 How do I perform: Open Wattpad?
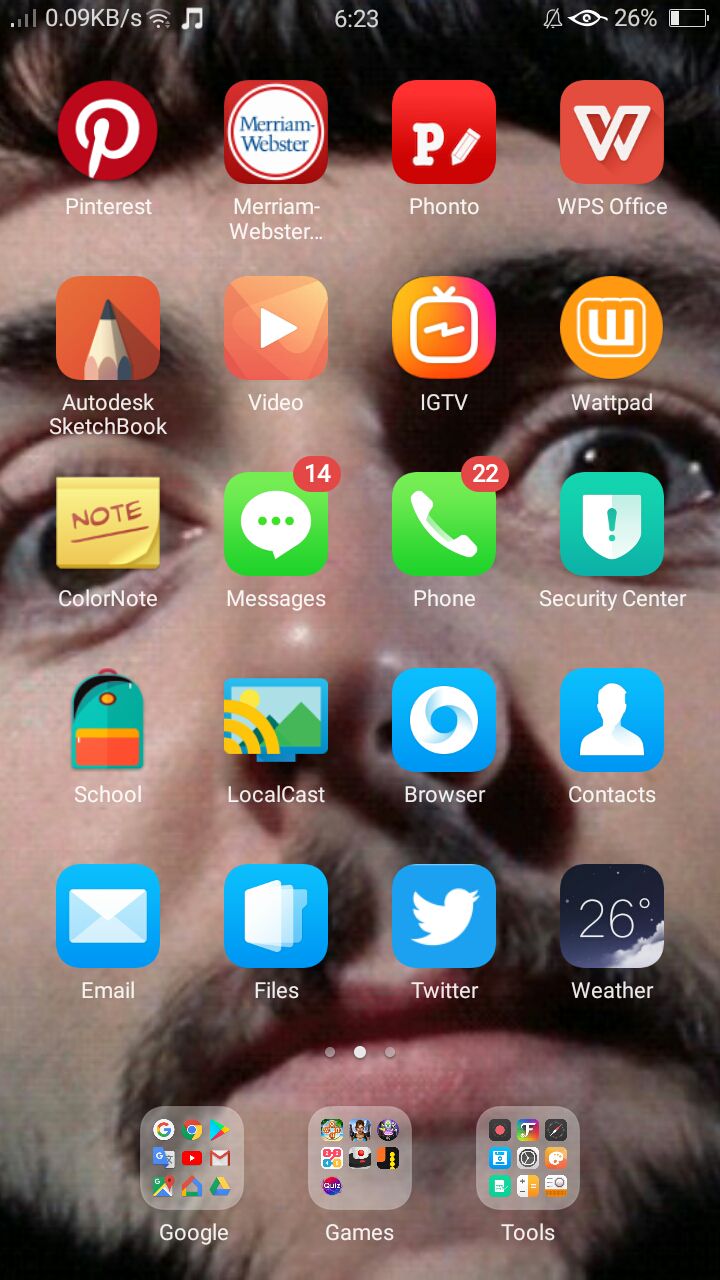tap(612, 328)
